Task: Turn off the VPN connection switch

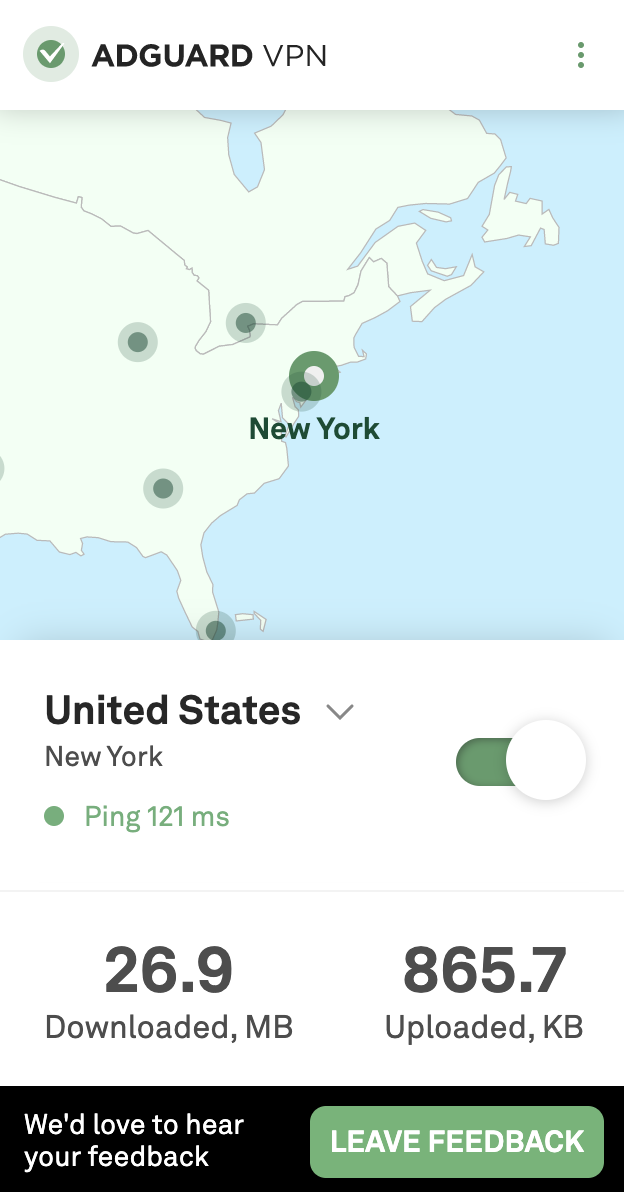Action: coord(520,760)
